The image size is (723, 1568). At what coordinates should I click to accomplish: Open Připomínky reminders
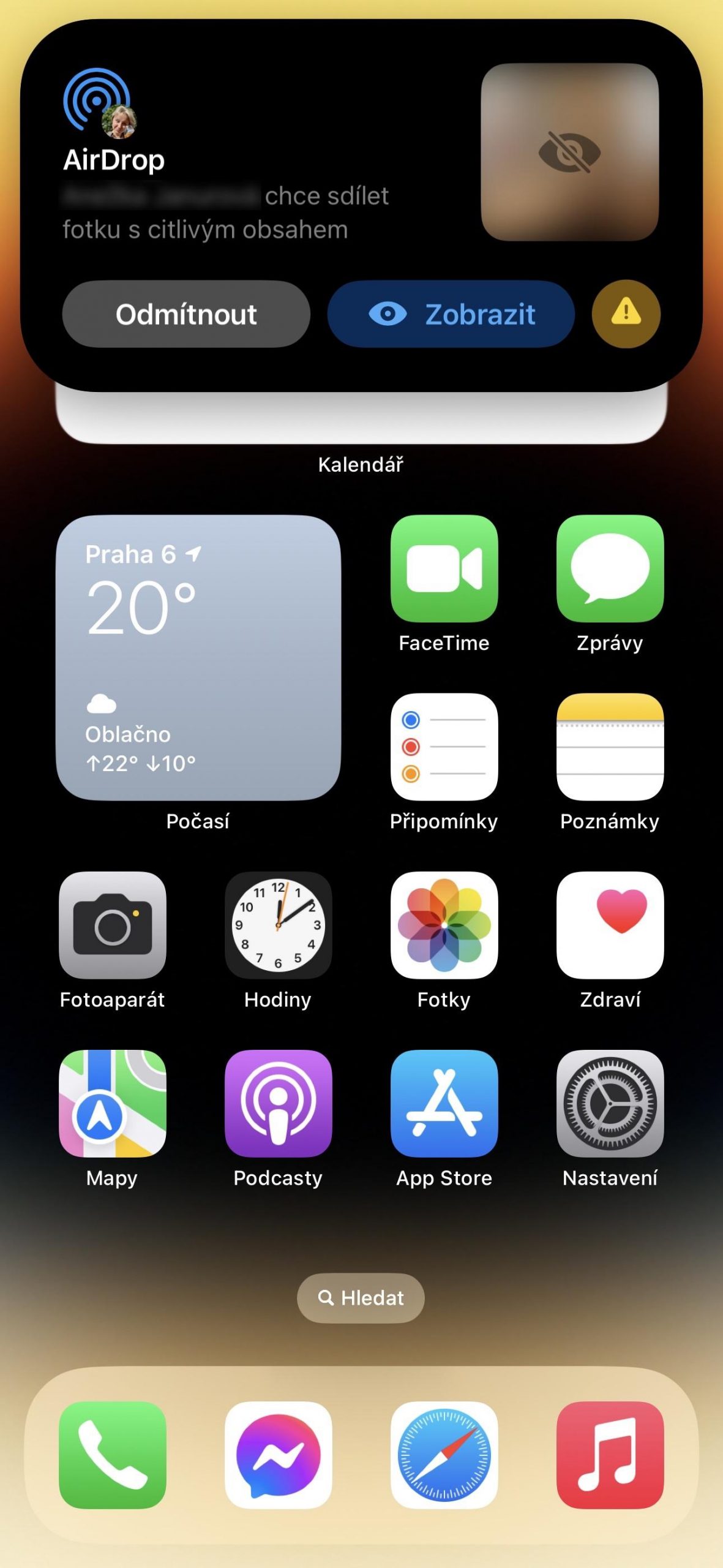pyautogui.click(x=444, y=747)
